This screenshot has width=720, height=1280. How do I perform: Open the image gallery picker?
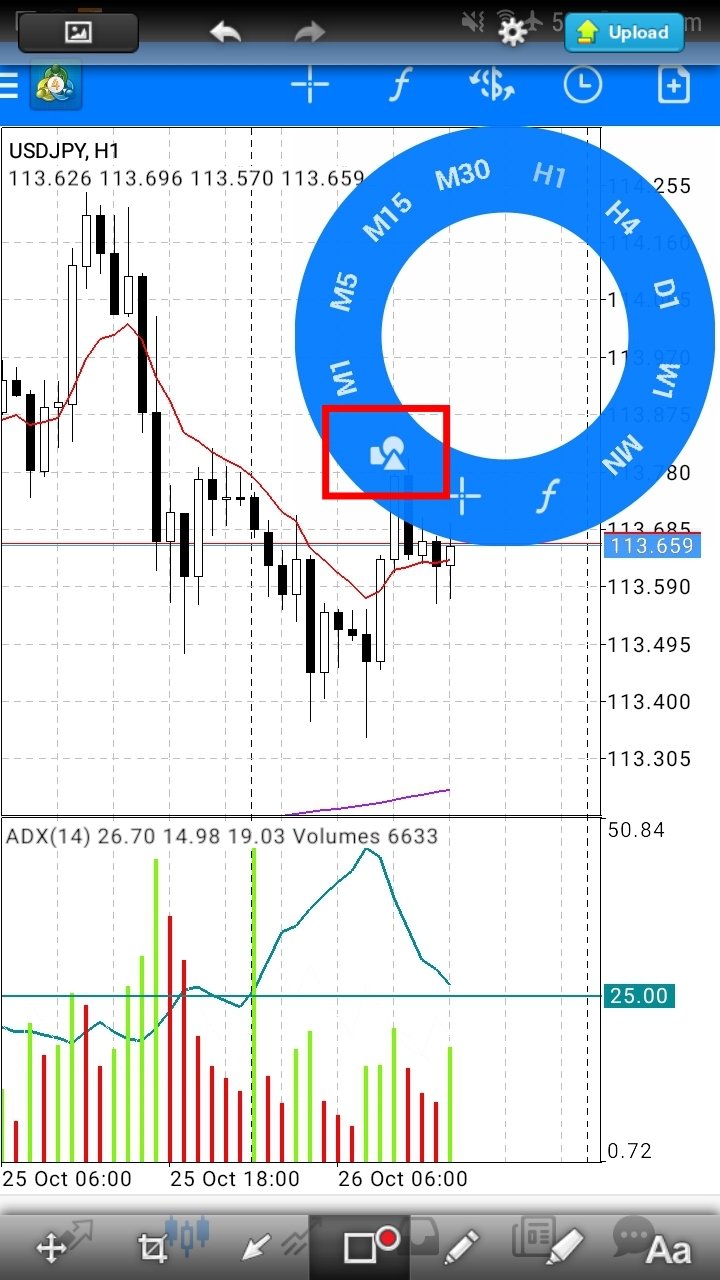(78, 32)
